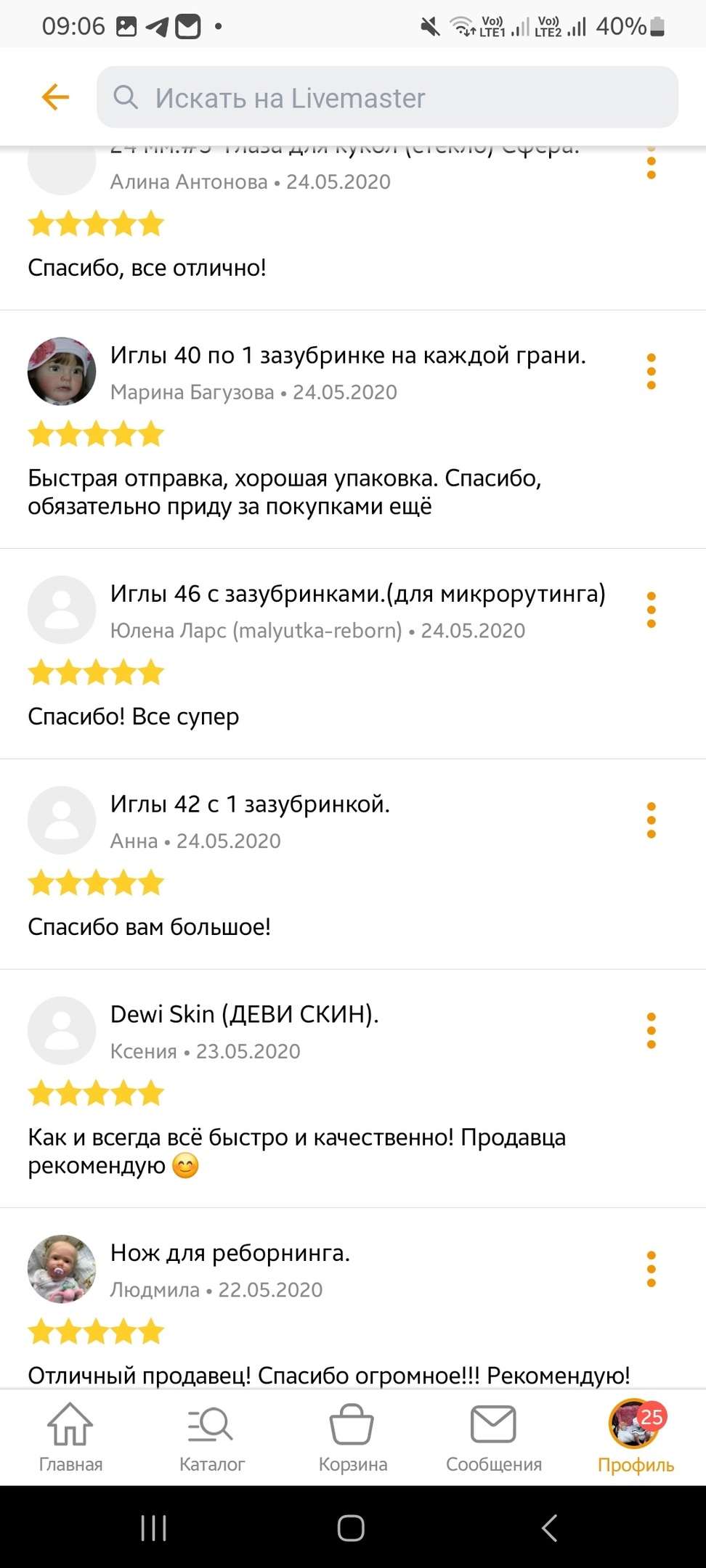Open options menu for Алина Антонова's review
Viewport: 706px width, 1568px height.
coord(651,163)
